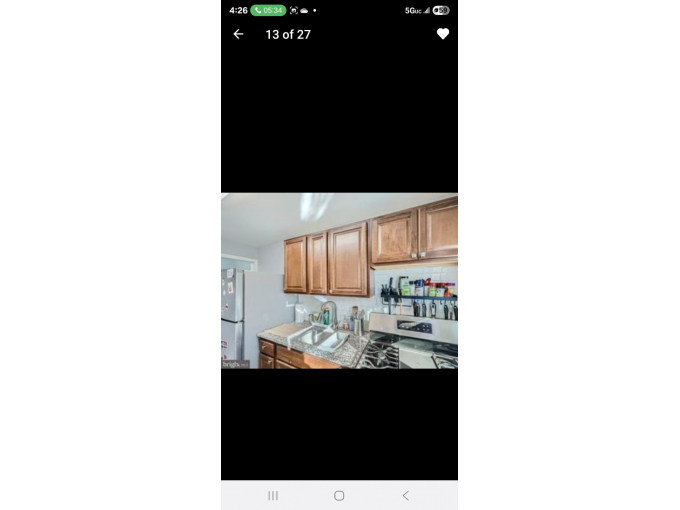Tap the kitchen photo

click(339, 281)
